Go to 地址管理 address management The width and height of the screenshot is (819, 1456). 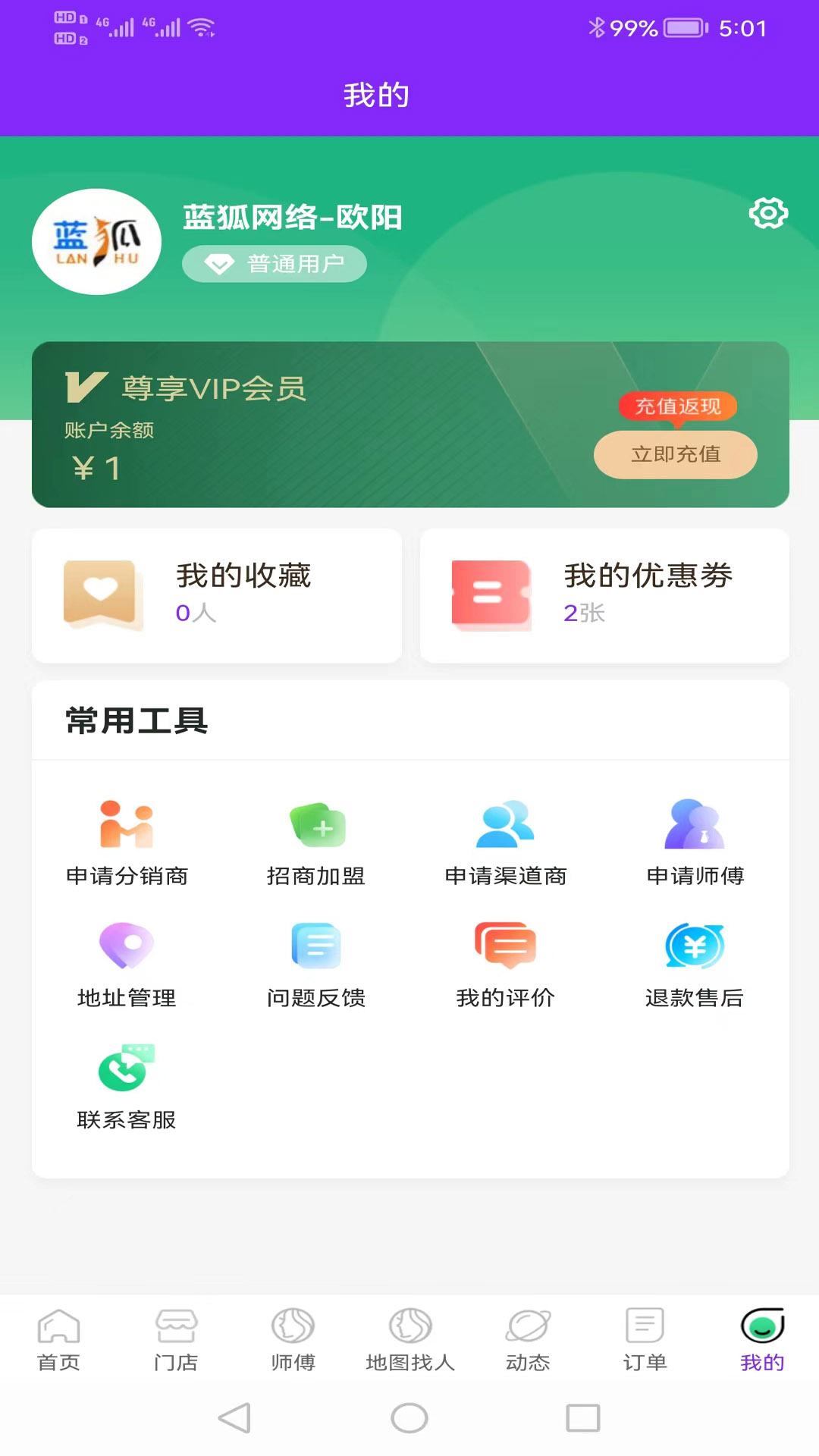(x=127, y=965)
